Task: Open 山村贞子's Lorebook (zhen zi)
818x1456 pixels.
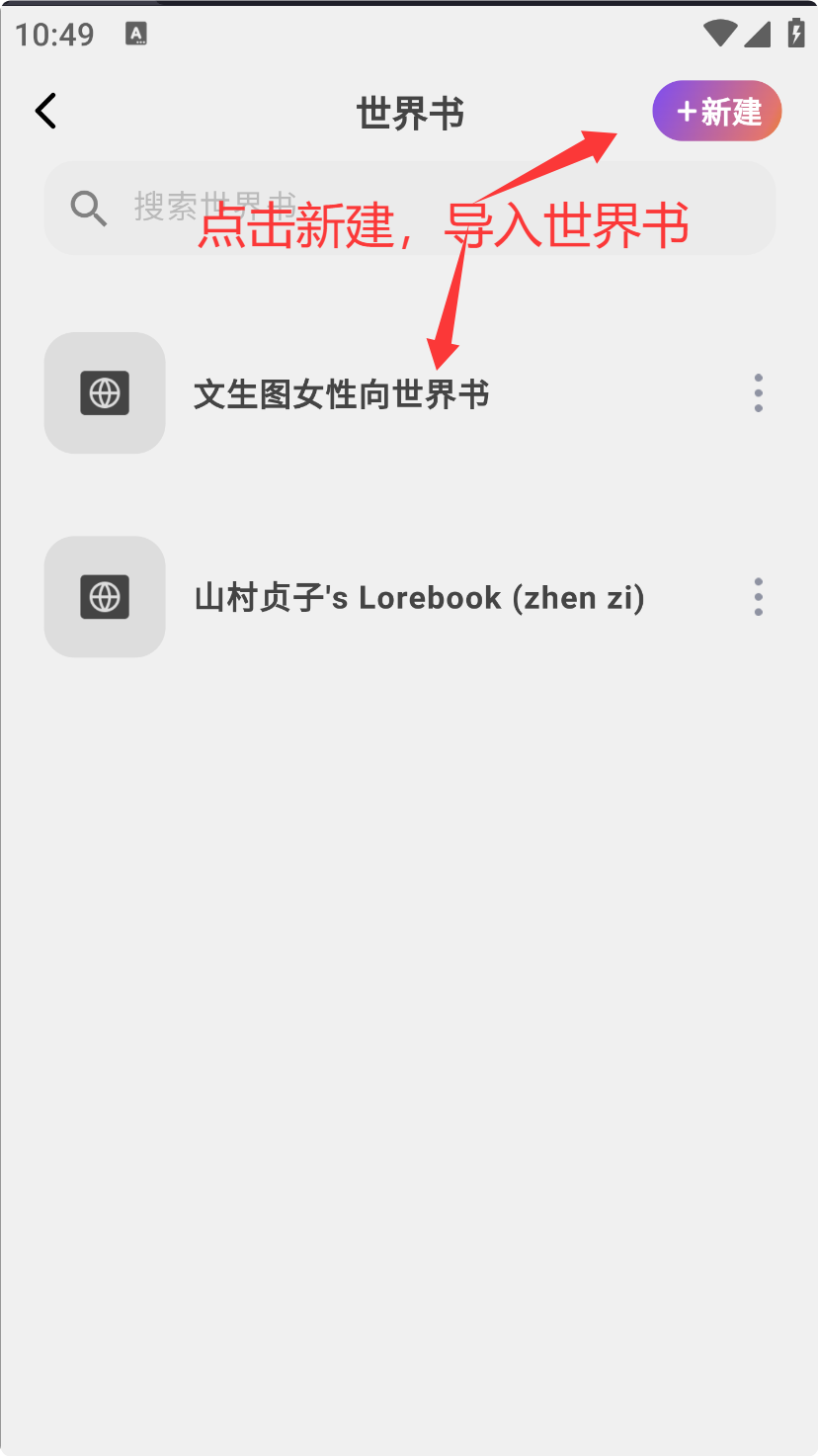Action: pyautogui.click(x=419, y=598)
